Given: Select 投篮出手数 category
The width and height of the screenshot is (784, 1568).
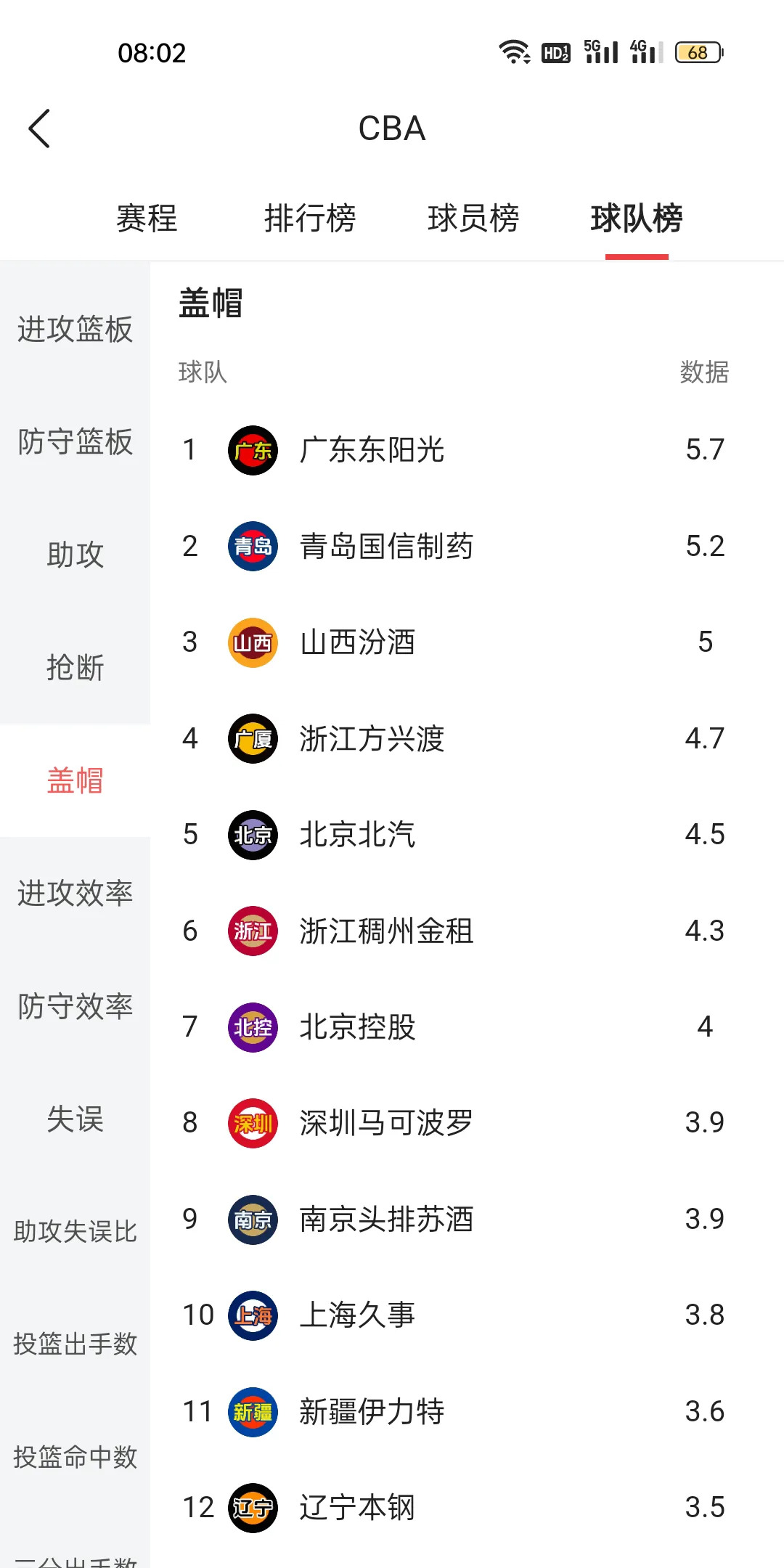Looking at the screenshot, I should click(x=75, y=1344).
